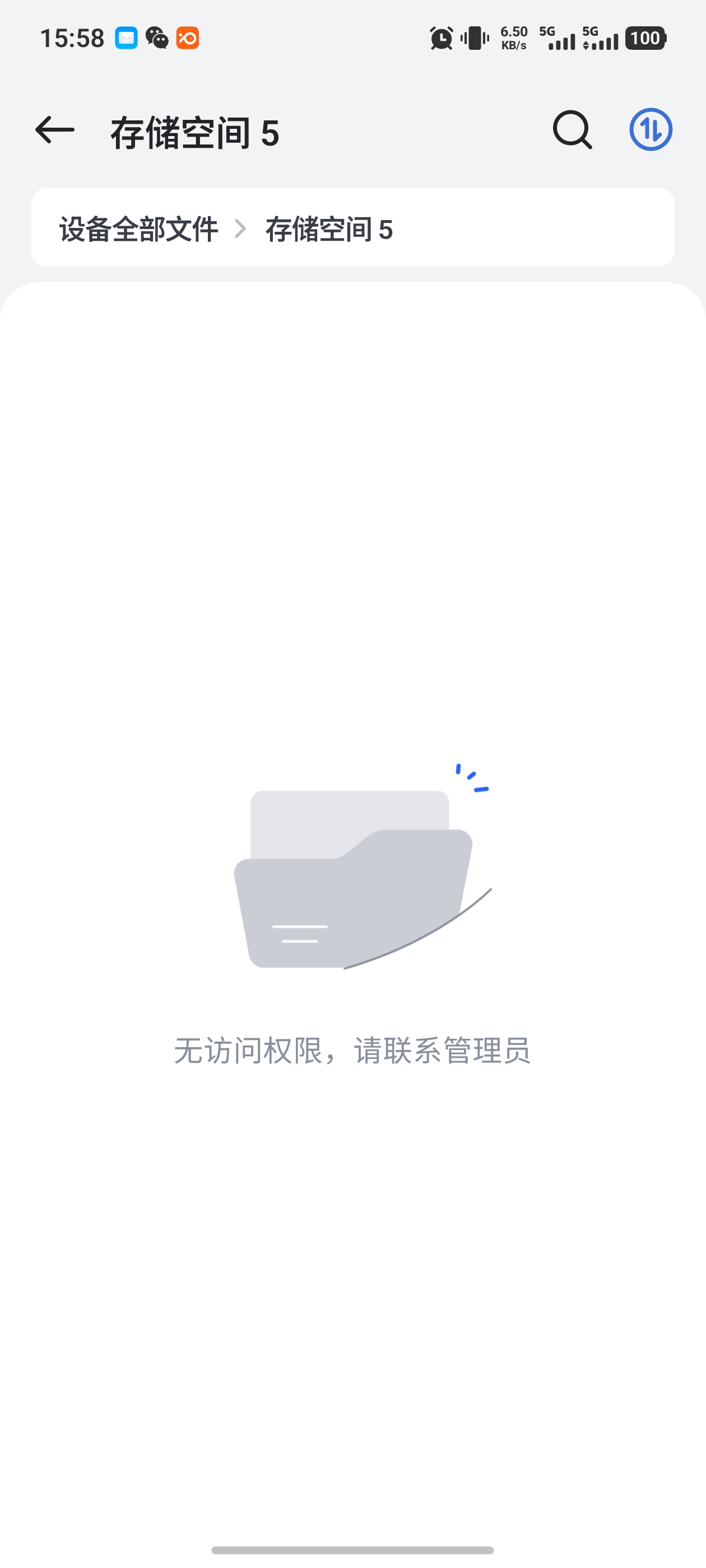
Task: Select the 存储空间 5 breadcrumb item
Action: 329,229
